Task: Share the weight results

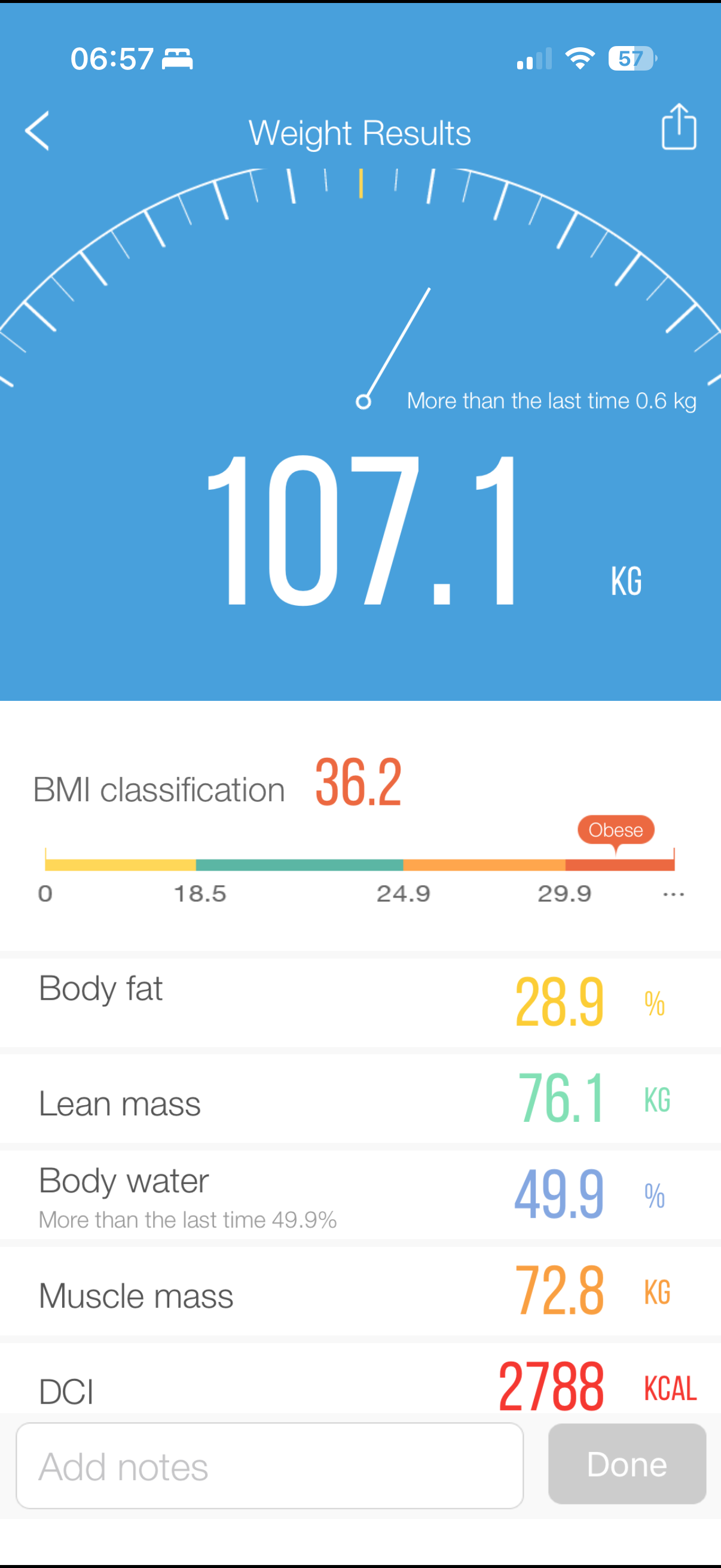Action: tap(679, 127)
